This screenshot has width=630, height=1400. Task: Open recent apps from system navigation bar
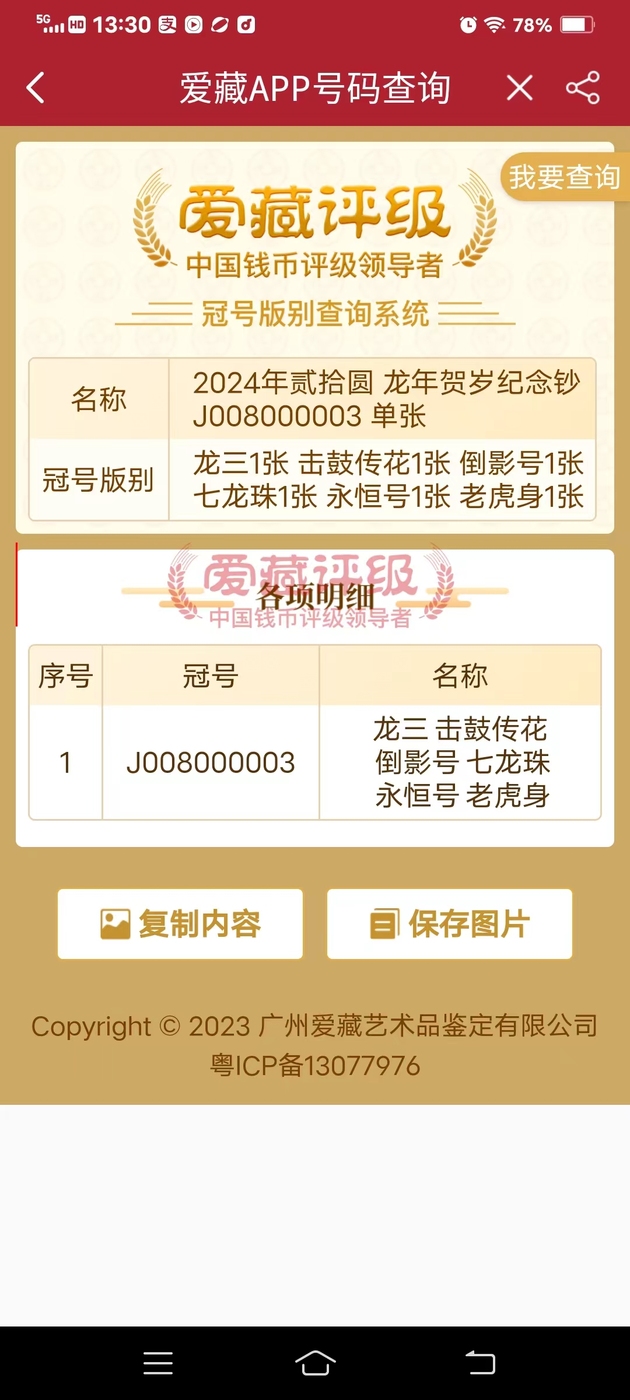[158, 1362]
